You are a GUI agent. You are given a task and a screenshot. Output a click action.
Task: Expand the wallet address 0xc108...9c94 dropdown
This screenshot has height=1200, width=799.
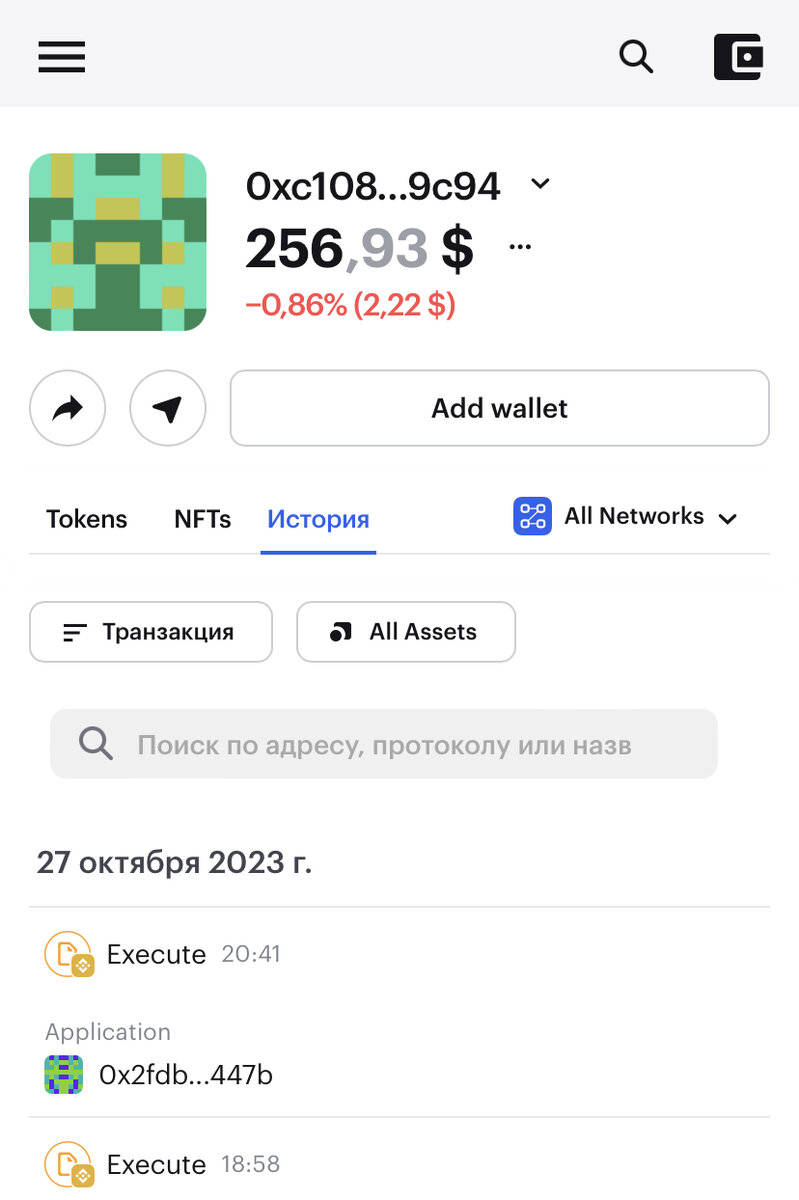[x=540, y=184]
